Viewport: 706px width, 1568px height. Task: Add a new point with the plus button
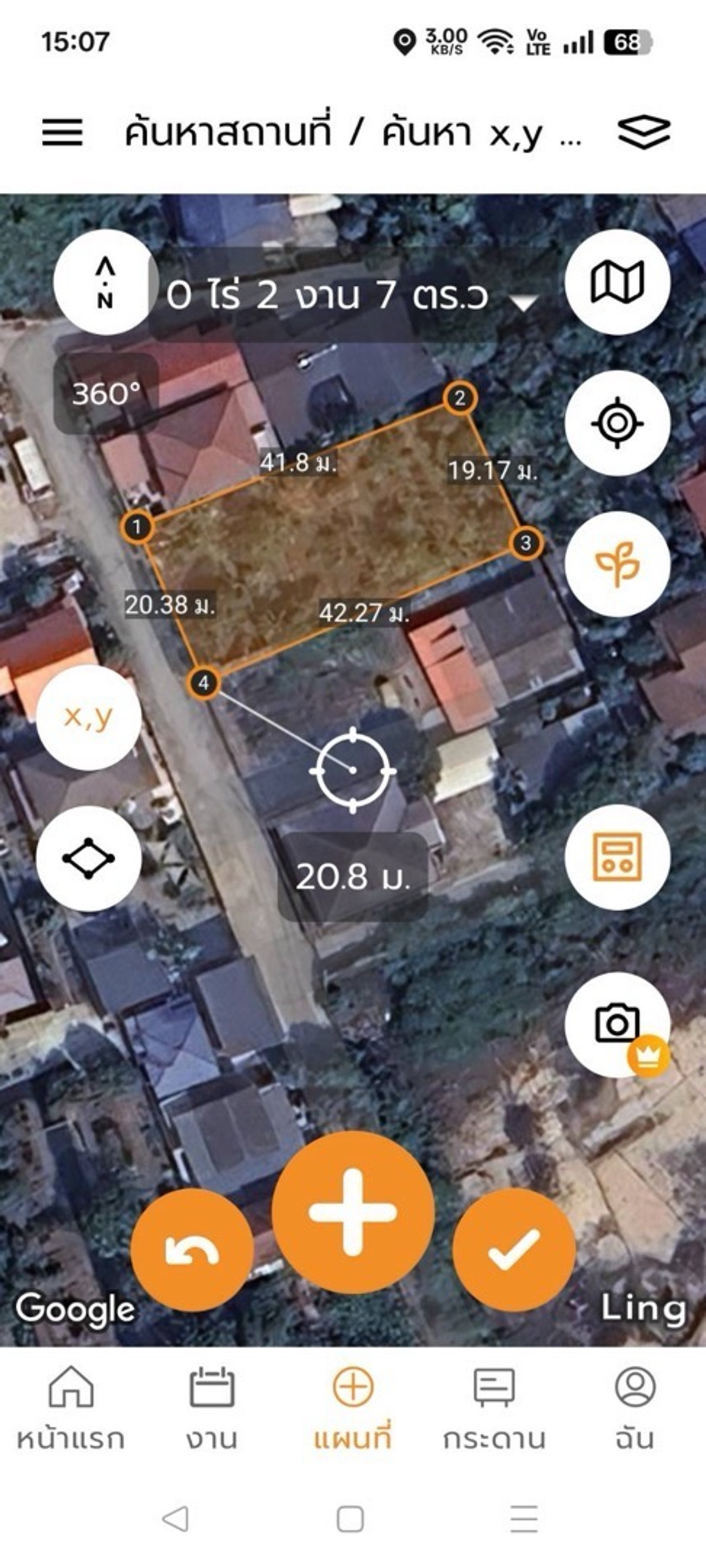click(x=352, y=1212)
